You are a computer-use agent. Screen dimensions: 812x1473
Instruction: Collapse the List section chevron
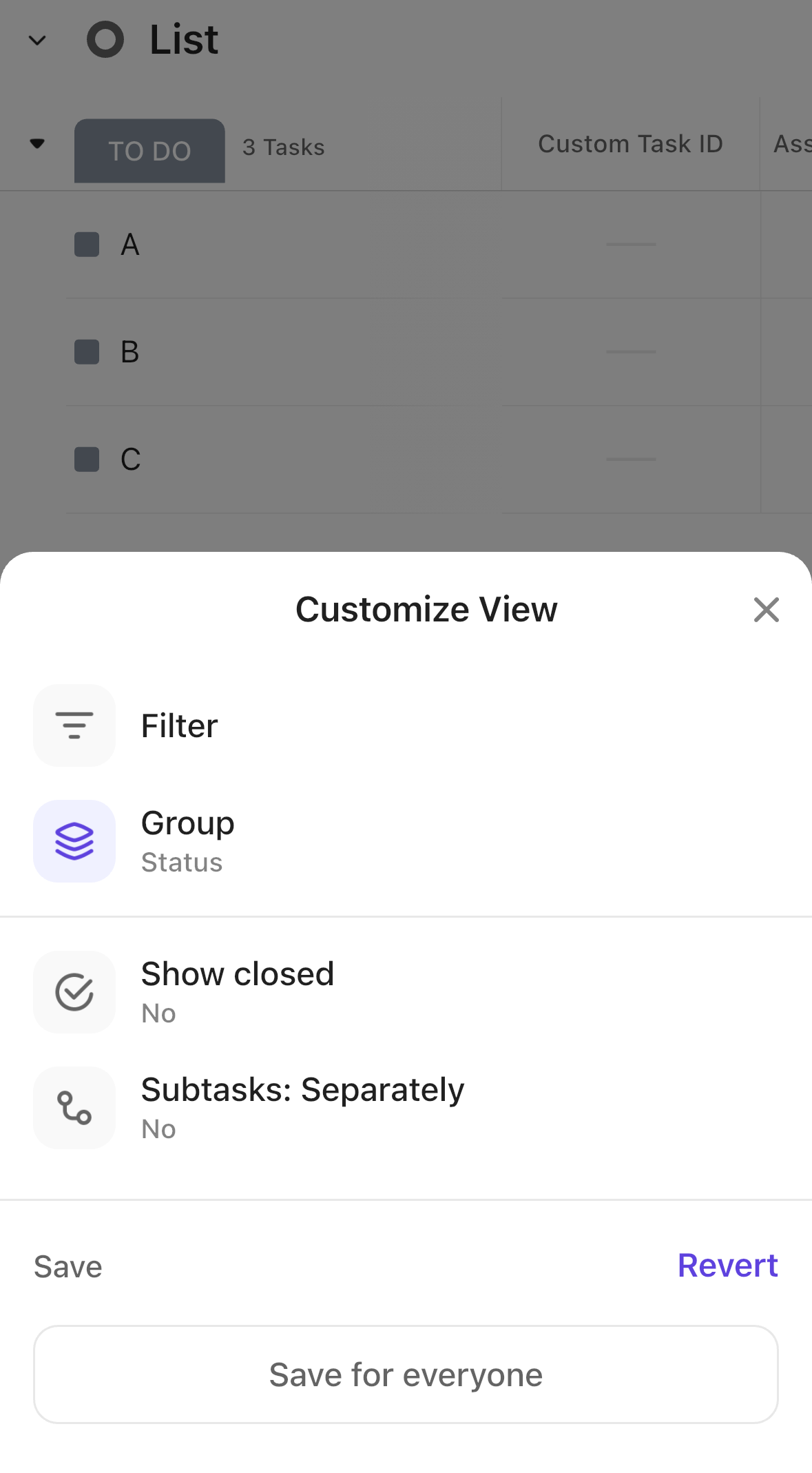[38, 39]
